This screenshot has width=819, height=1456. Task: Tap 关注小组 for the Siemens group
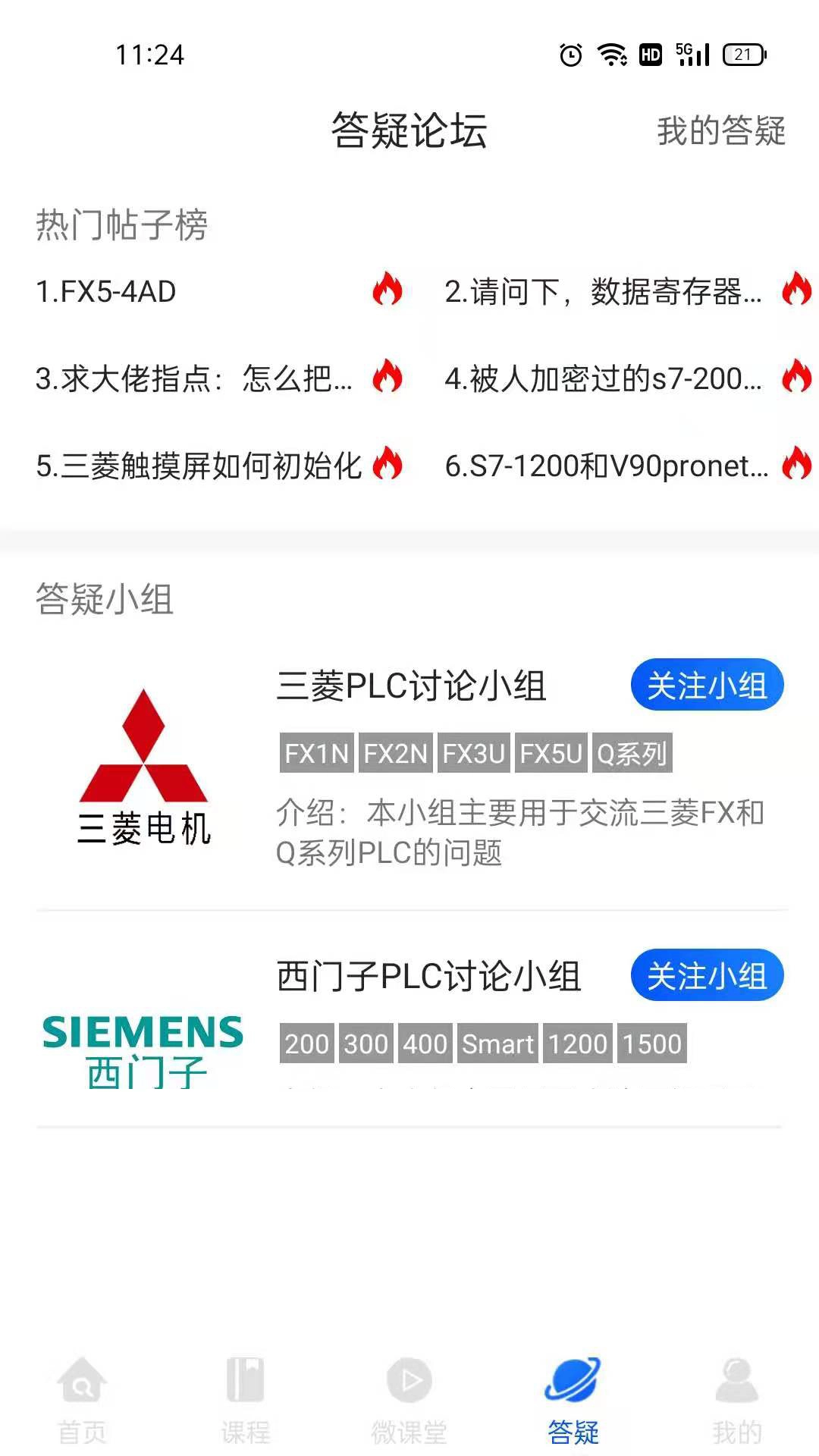pyautogui.click(x=707, y=976)
